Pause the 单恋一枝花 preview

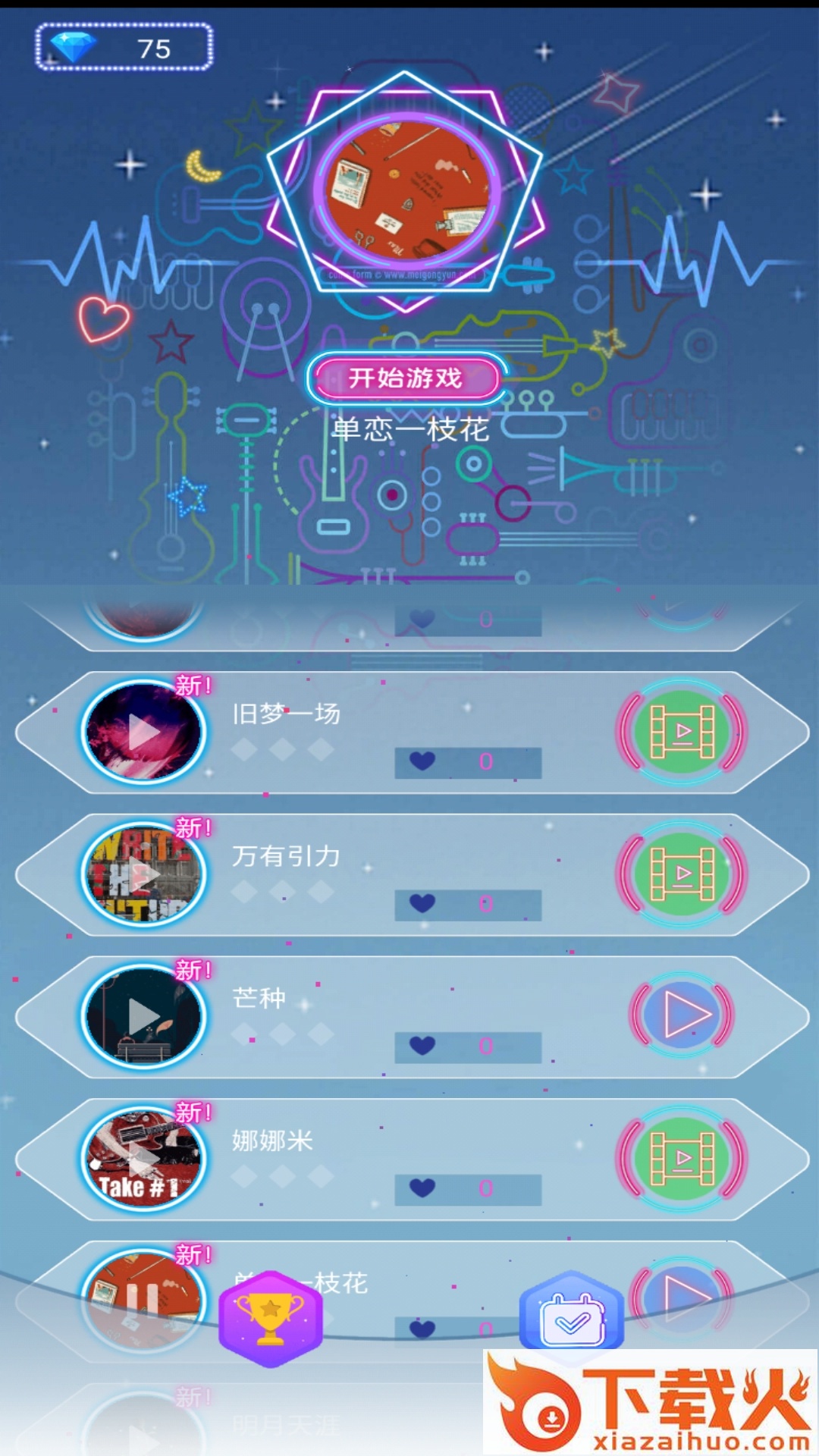tap(143, 1298)
